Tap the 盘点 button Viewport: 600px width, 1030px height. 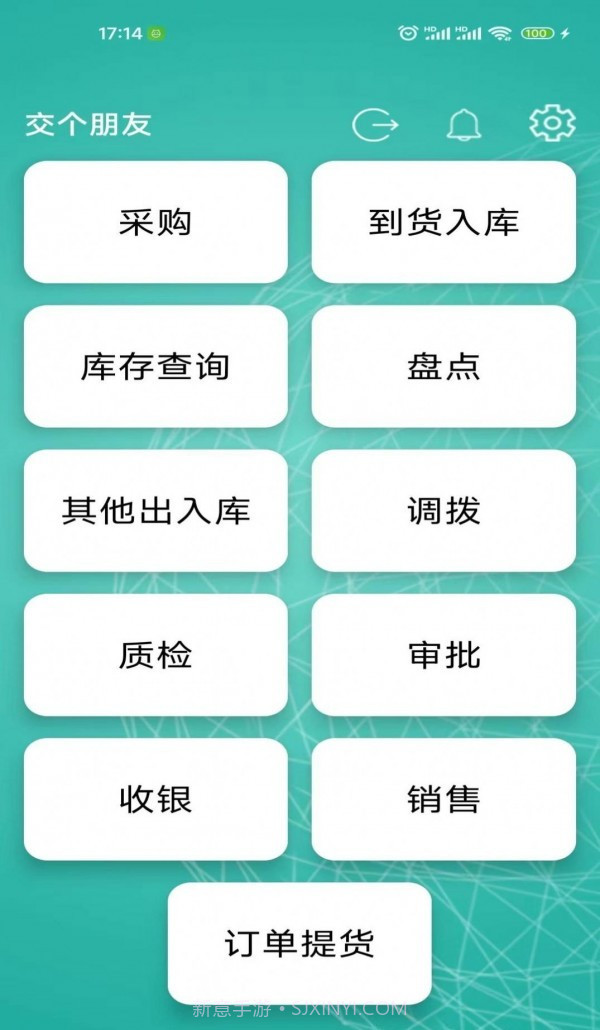click(444, 366)
